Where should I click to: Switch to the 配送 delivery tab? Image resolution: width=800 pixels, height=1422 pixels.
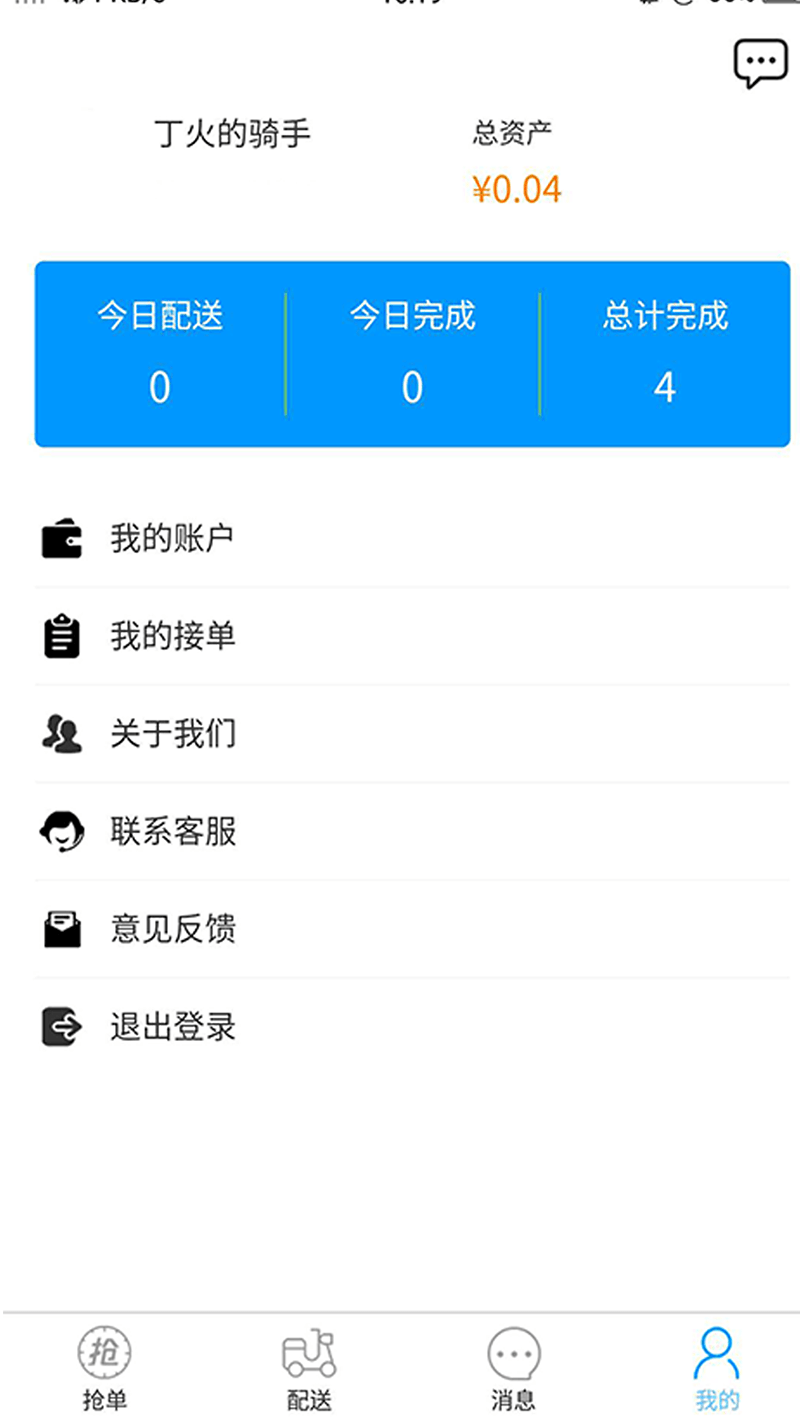[x=309, y=1369]
